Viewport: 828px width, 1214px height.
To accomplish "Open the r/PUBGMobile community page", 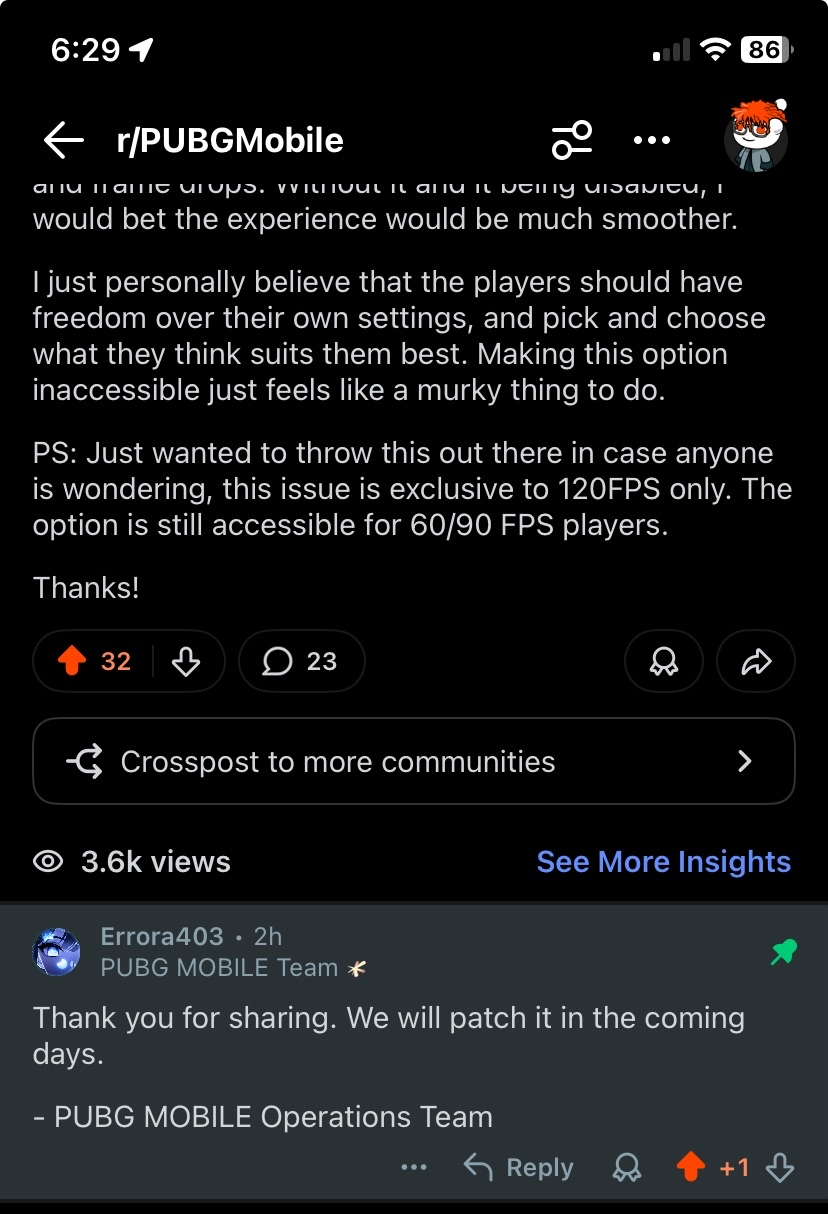I will click(230, 141).
